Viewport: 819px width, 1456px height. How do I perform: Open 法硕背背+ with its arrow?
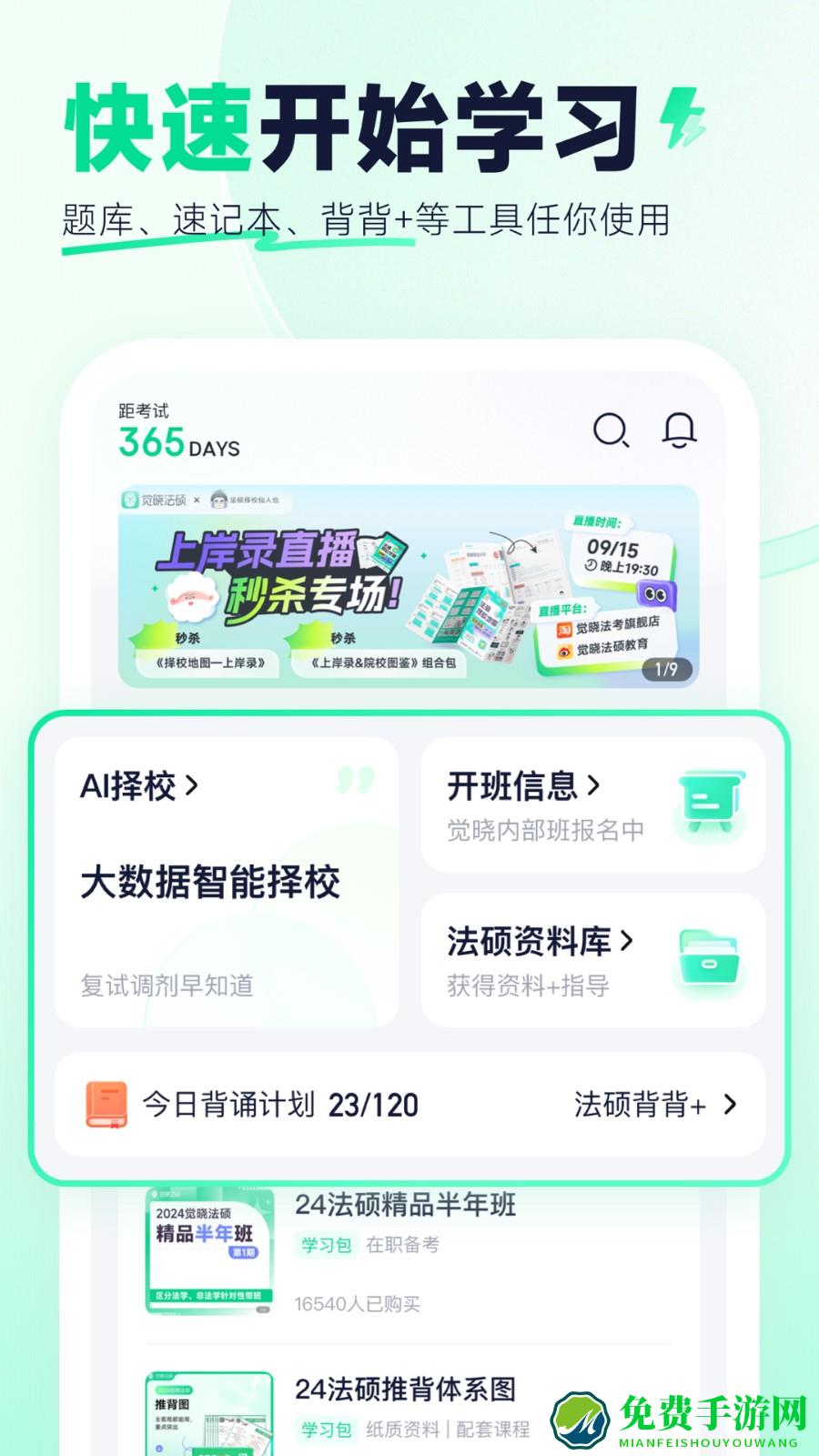[732, 1106]
